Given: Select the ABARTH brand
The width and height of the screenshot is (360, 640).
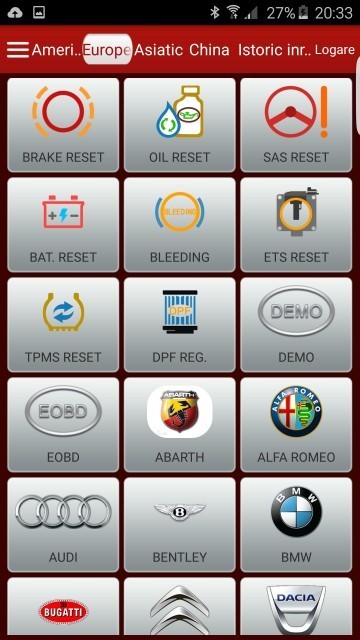Looking at the screenshot, I should click(180, 425).
